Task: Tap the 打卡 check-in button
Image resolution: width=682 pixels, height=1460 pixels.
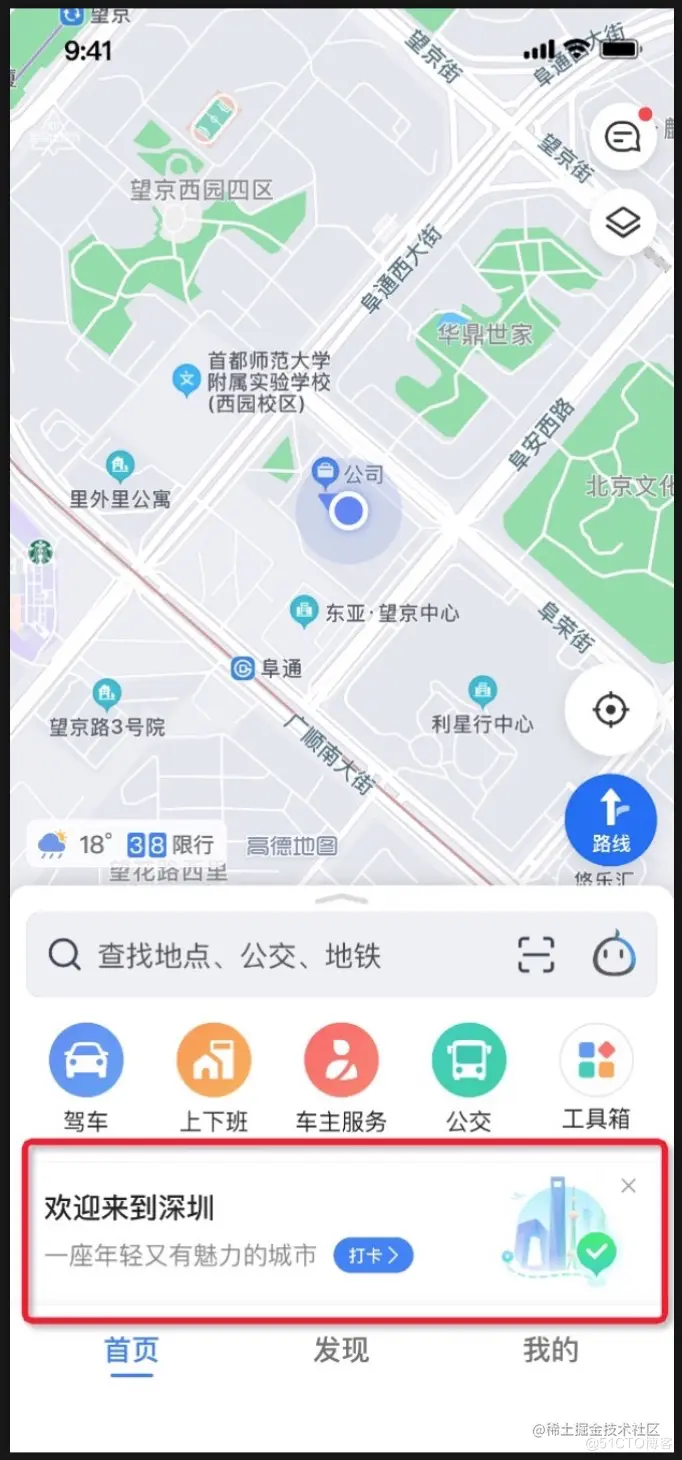Action: tap(373, 1255)
